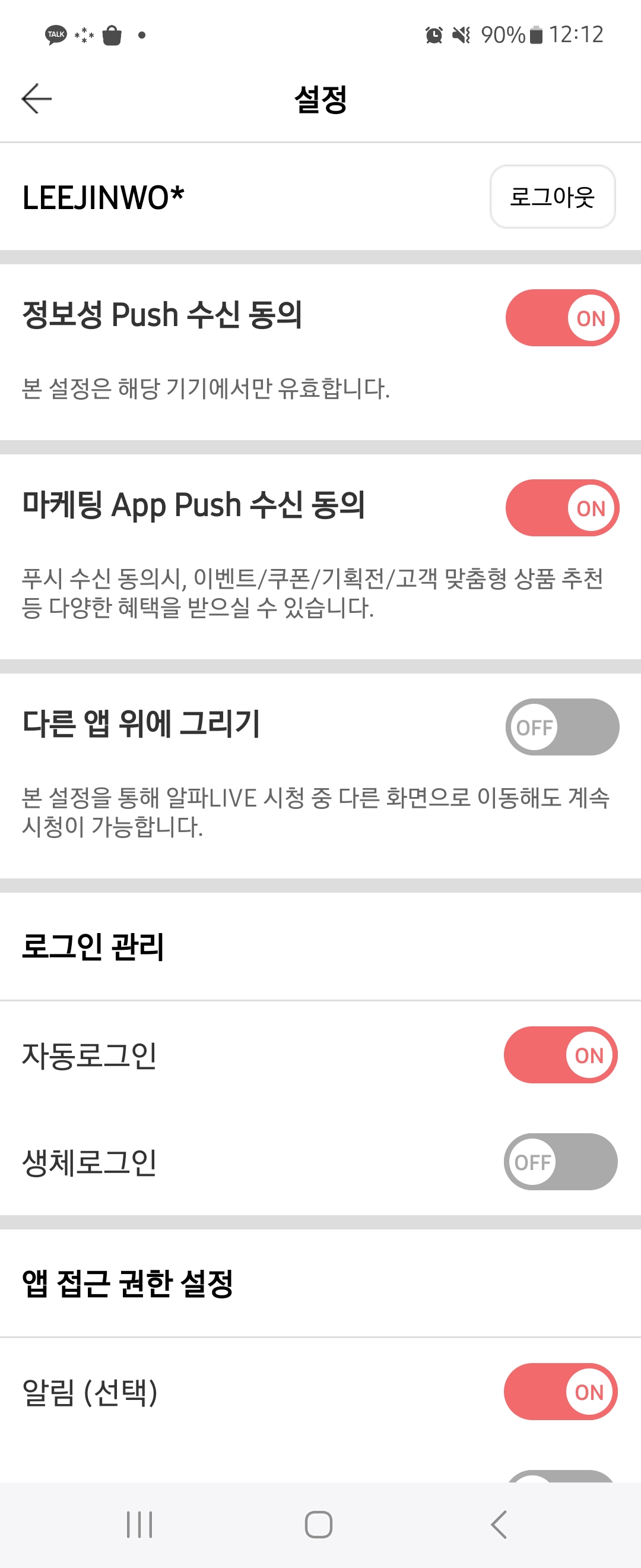Enable 다른 앱 위에 그리기

(562, 727)
